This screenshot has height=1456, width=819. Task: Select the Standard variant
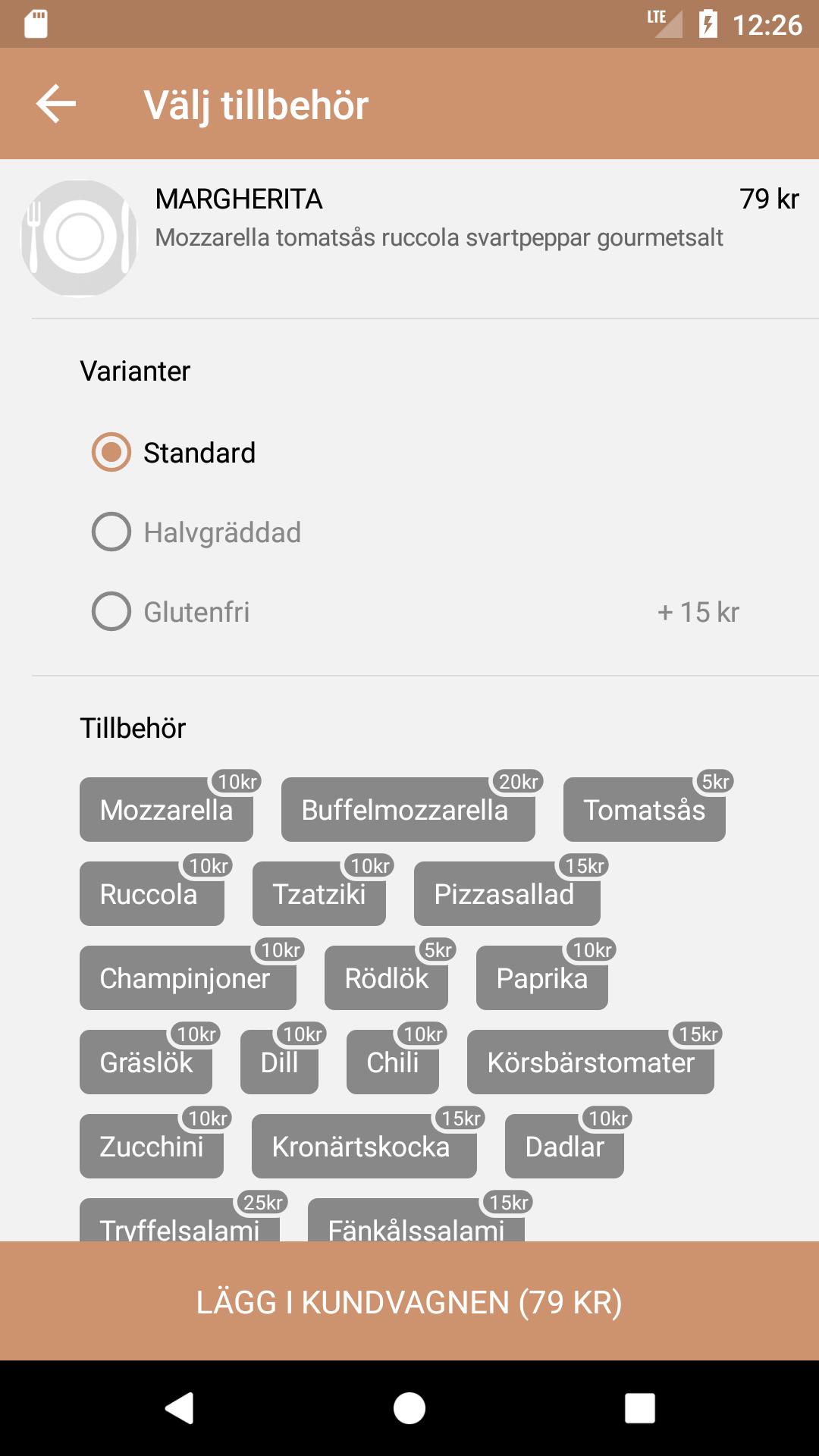[x=112, y=453]
